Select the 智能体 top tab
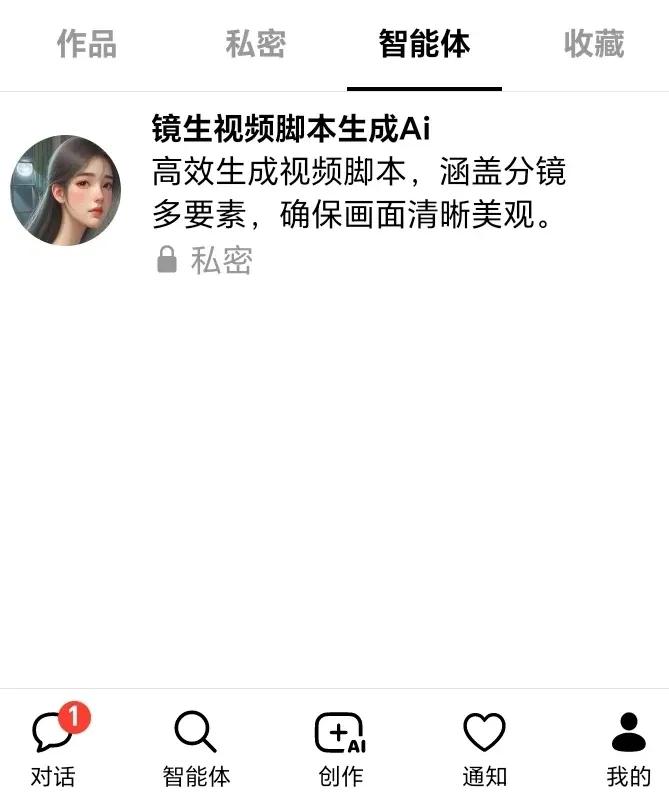The width and height of the screenshot is (669, 803). (424, 44)
